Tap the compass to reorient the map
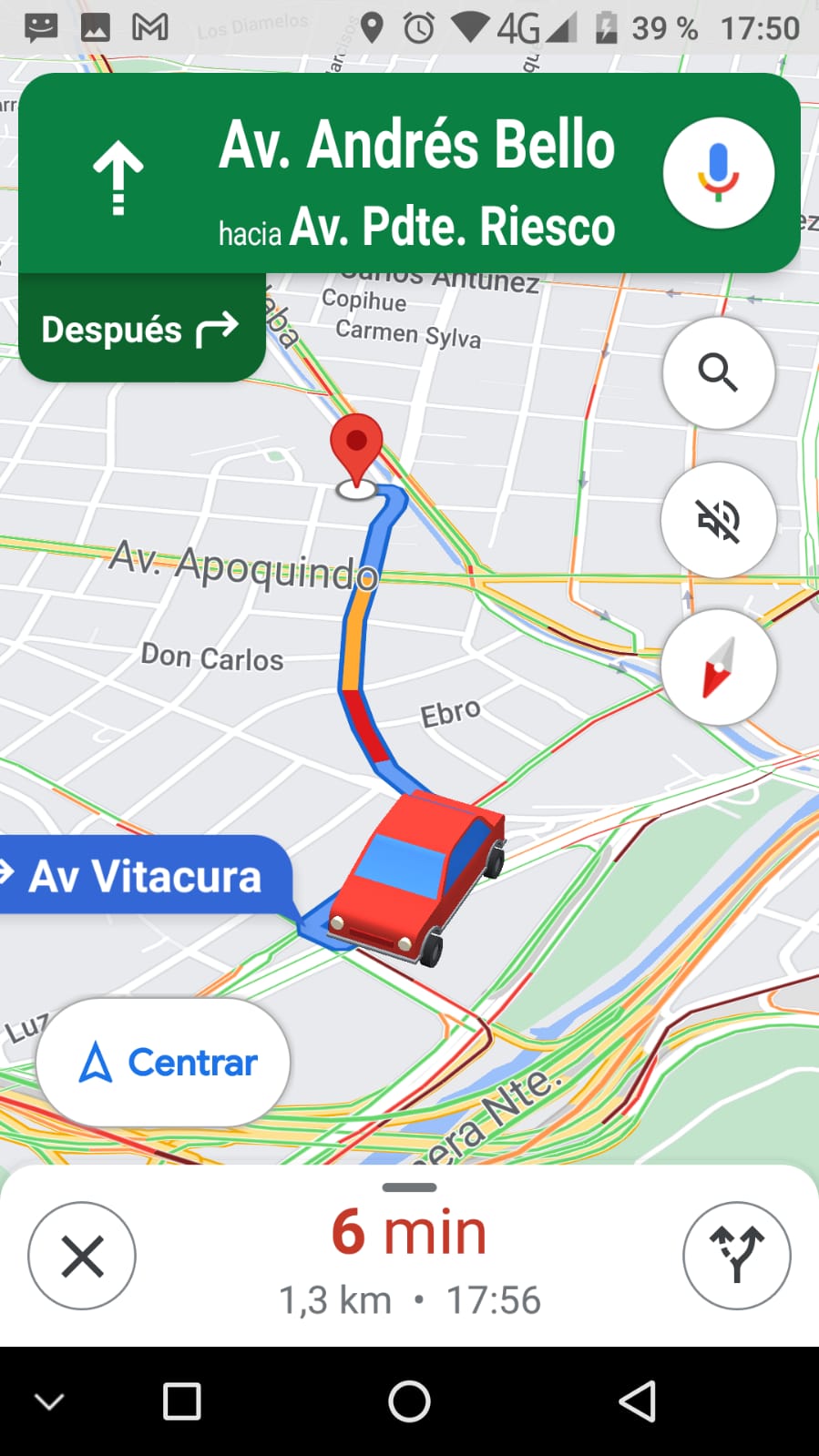This screenshot has width=819, height=1456. tap(719, 667)
